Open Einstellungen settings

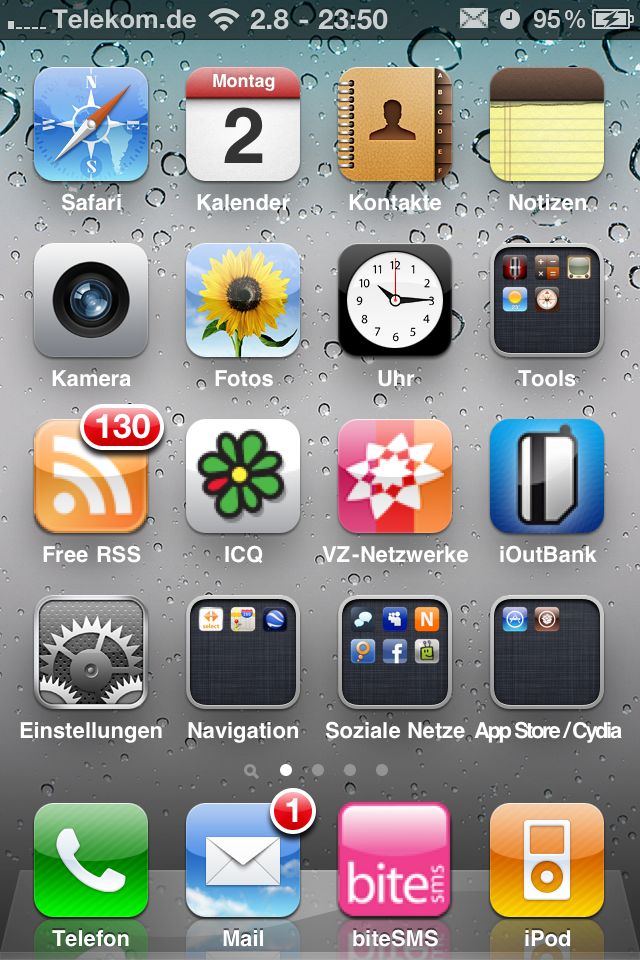click(91, 652)
